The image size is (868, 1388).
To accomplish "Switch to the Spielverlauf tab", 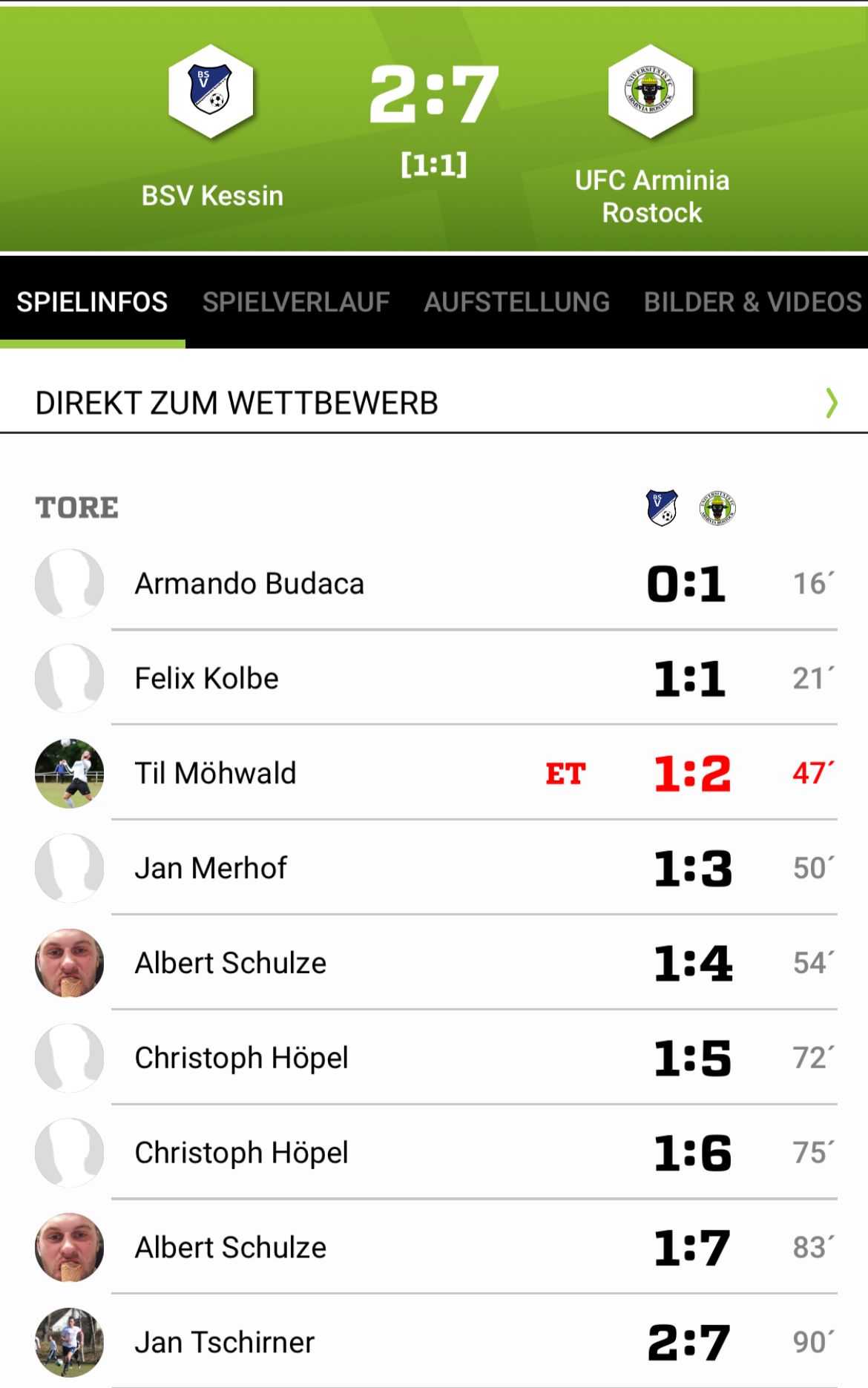I will (295, 302).
